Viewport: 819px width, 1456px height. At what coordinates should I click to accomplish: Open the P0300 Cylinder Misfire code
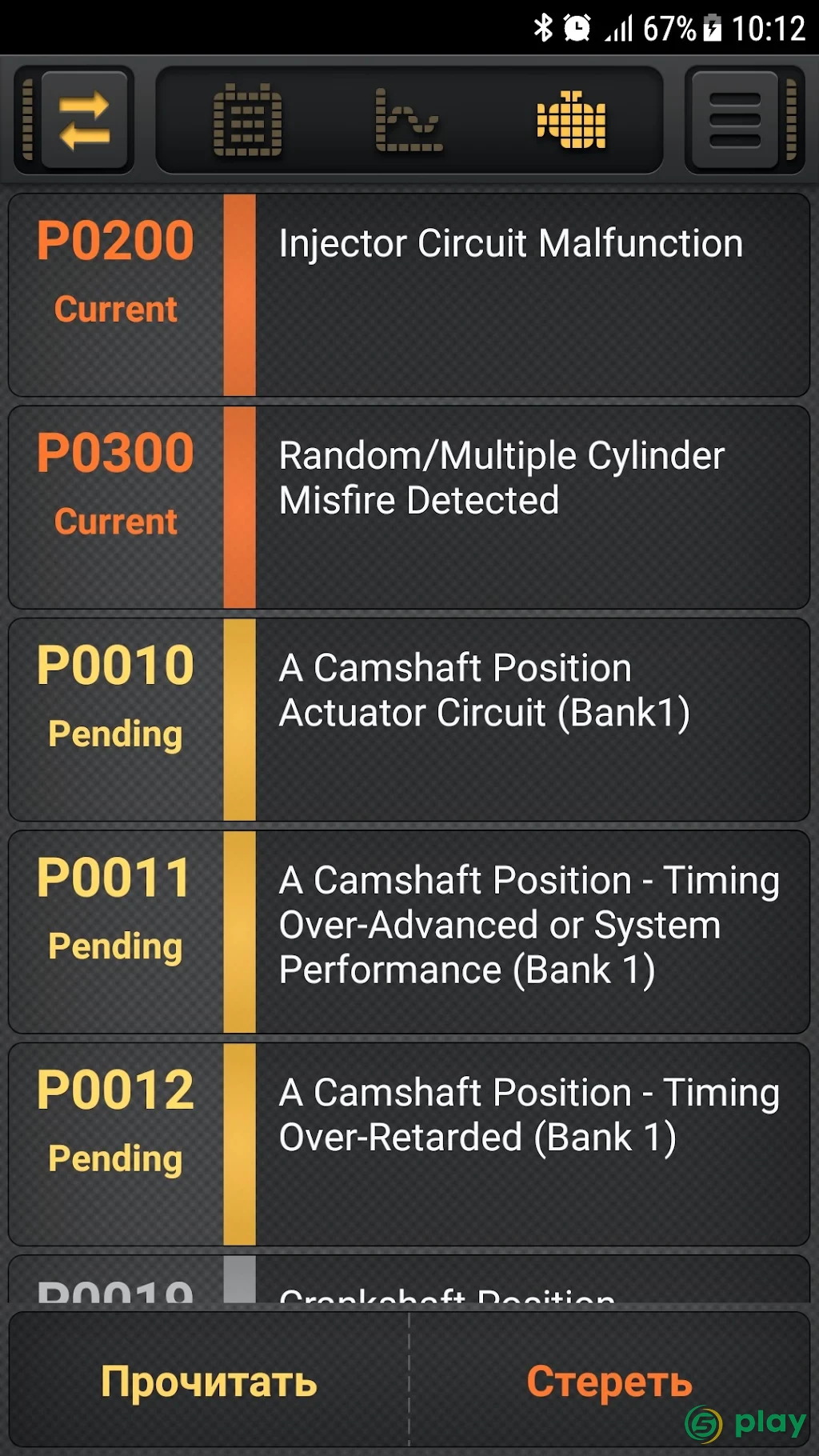point(409,507)
